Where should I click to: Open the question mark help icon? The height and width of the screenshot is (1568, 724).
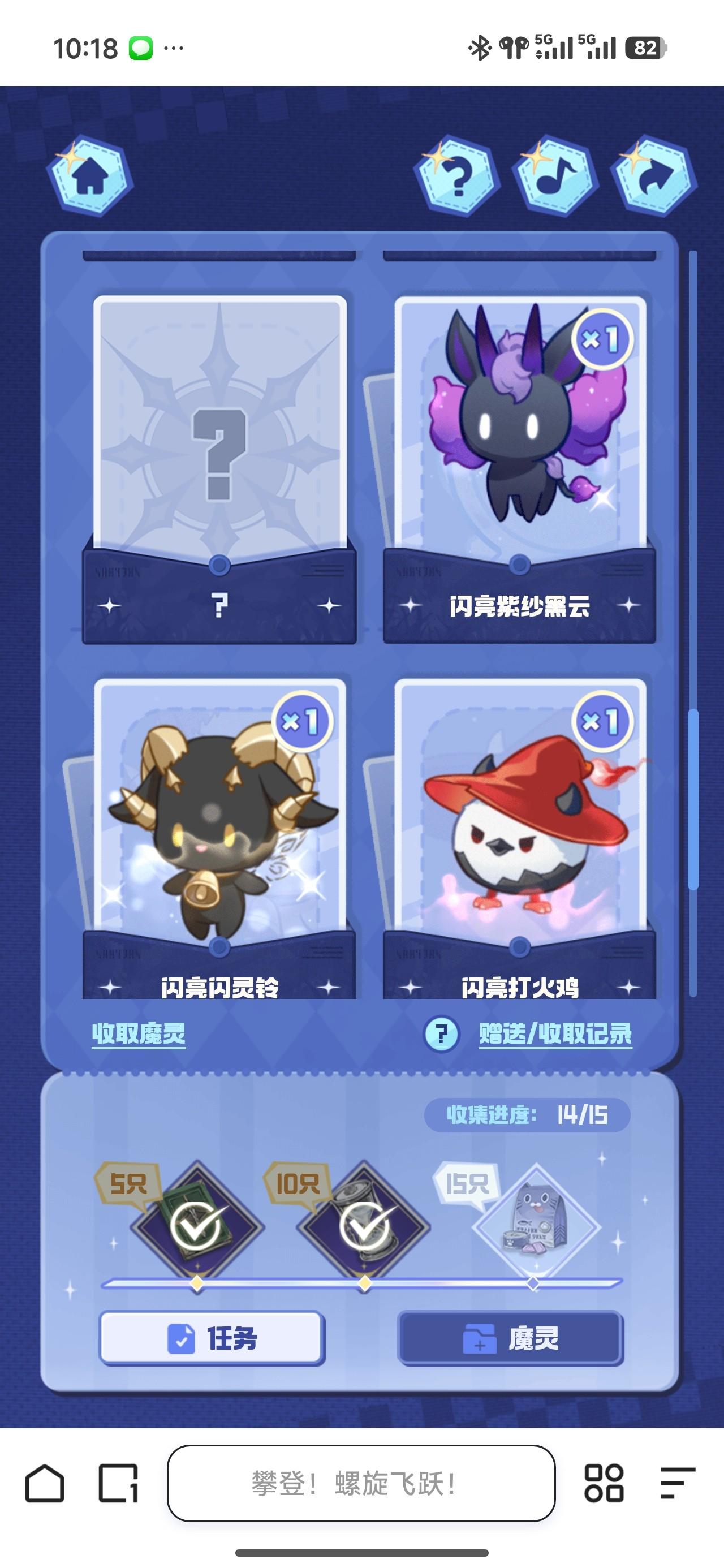pos(456,177)
